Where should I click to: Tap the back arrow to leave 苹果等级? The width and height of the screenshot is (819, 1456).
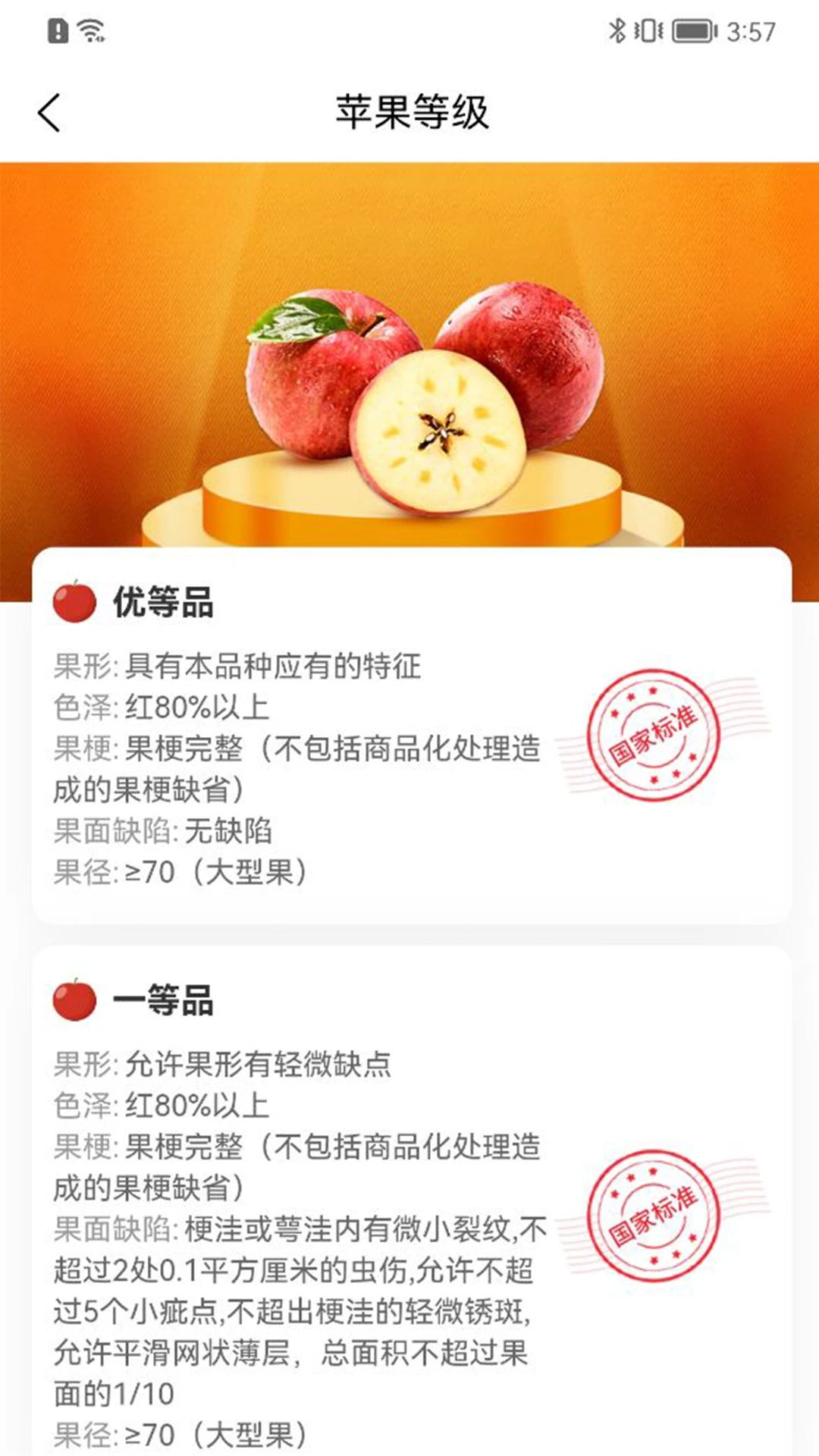point(49,111)
